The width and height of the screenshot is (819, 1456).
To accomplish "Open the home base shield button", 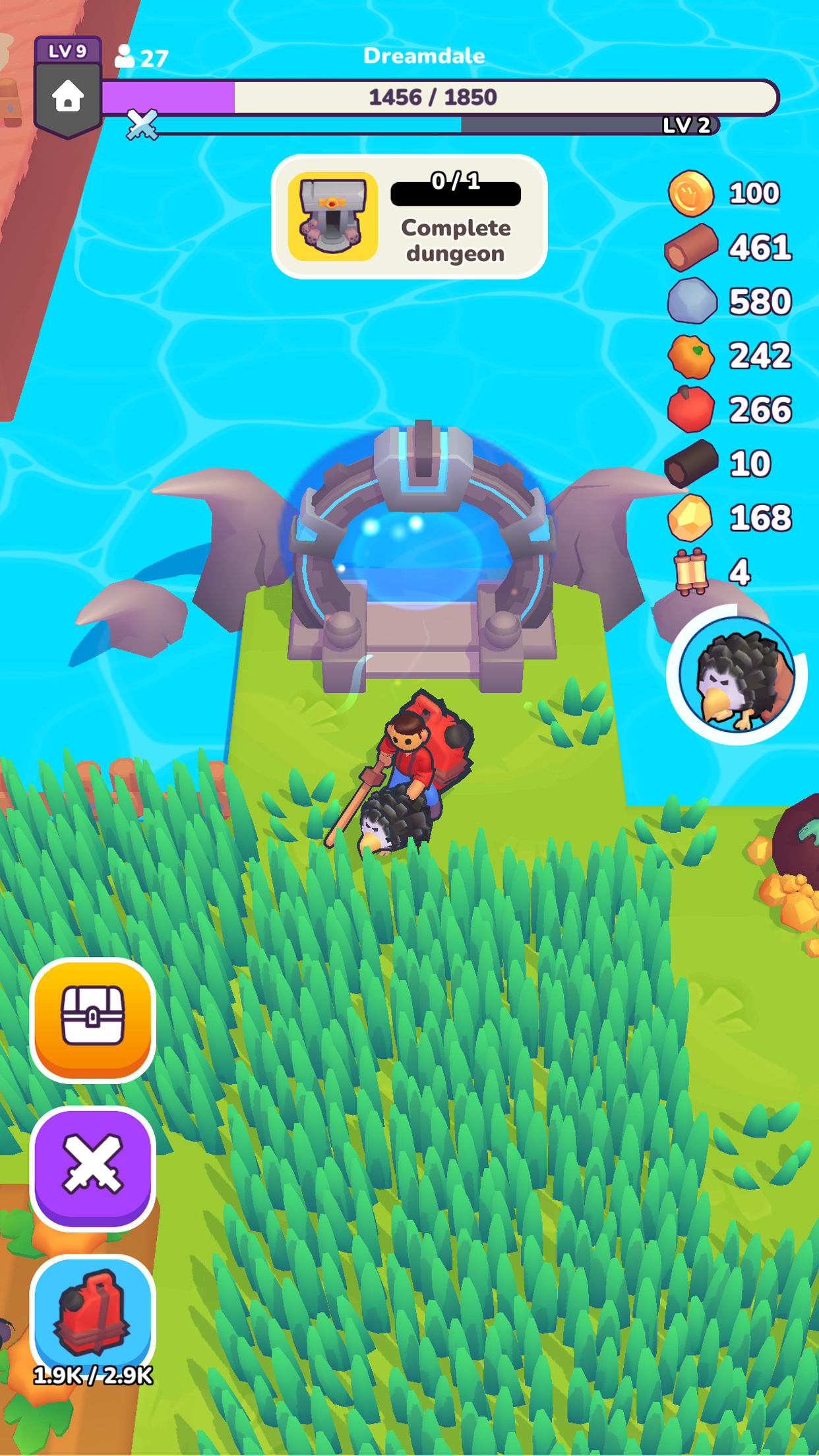I will 68,97.
